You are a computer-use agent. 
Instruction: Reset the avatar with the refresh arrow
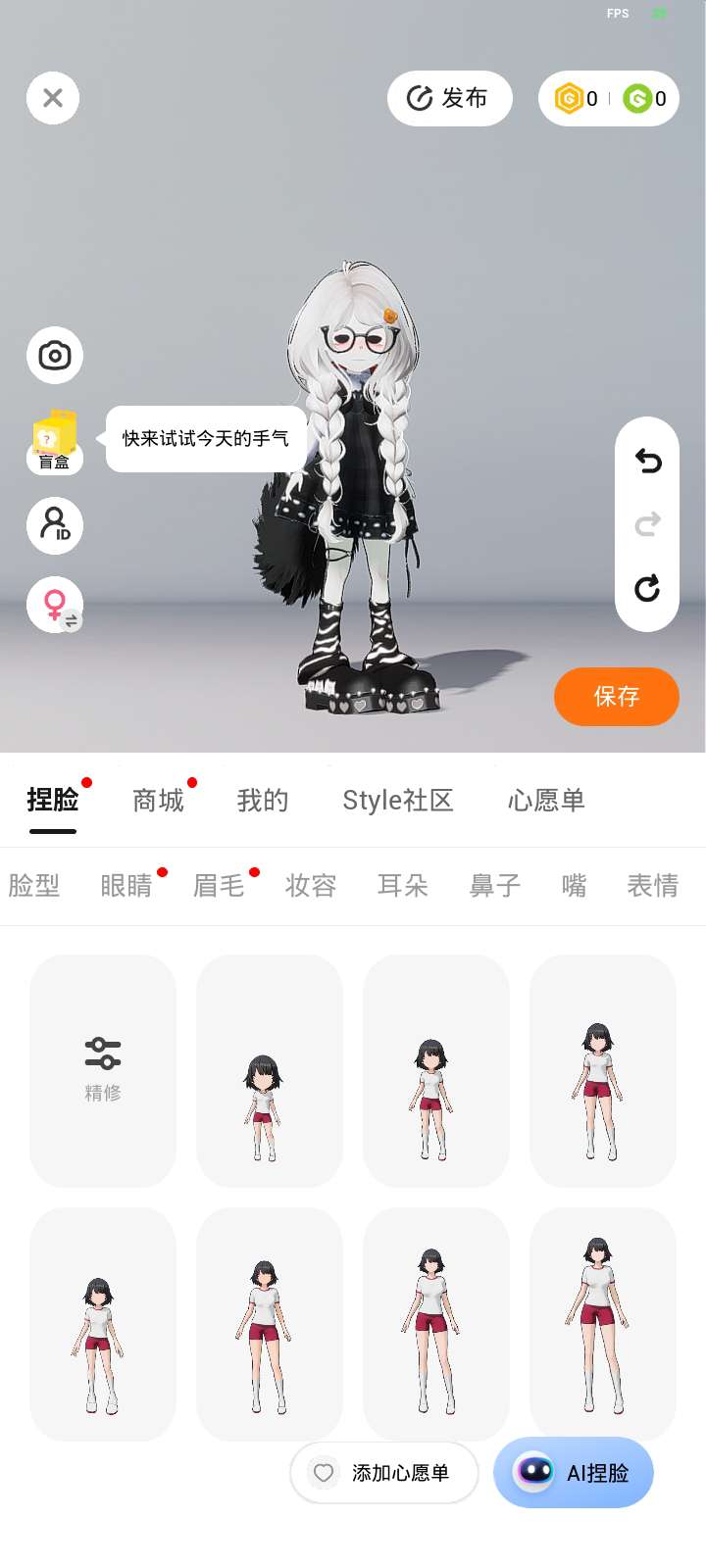[647, 588]
